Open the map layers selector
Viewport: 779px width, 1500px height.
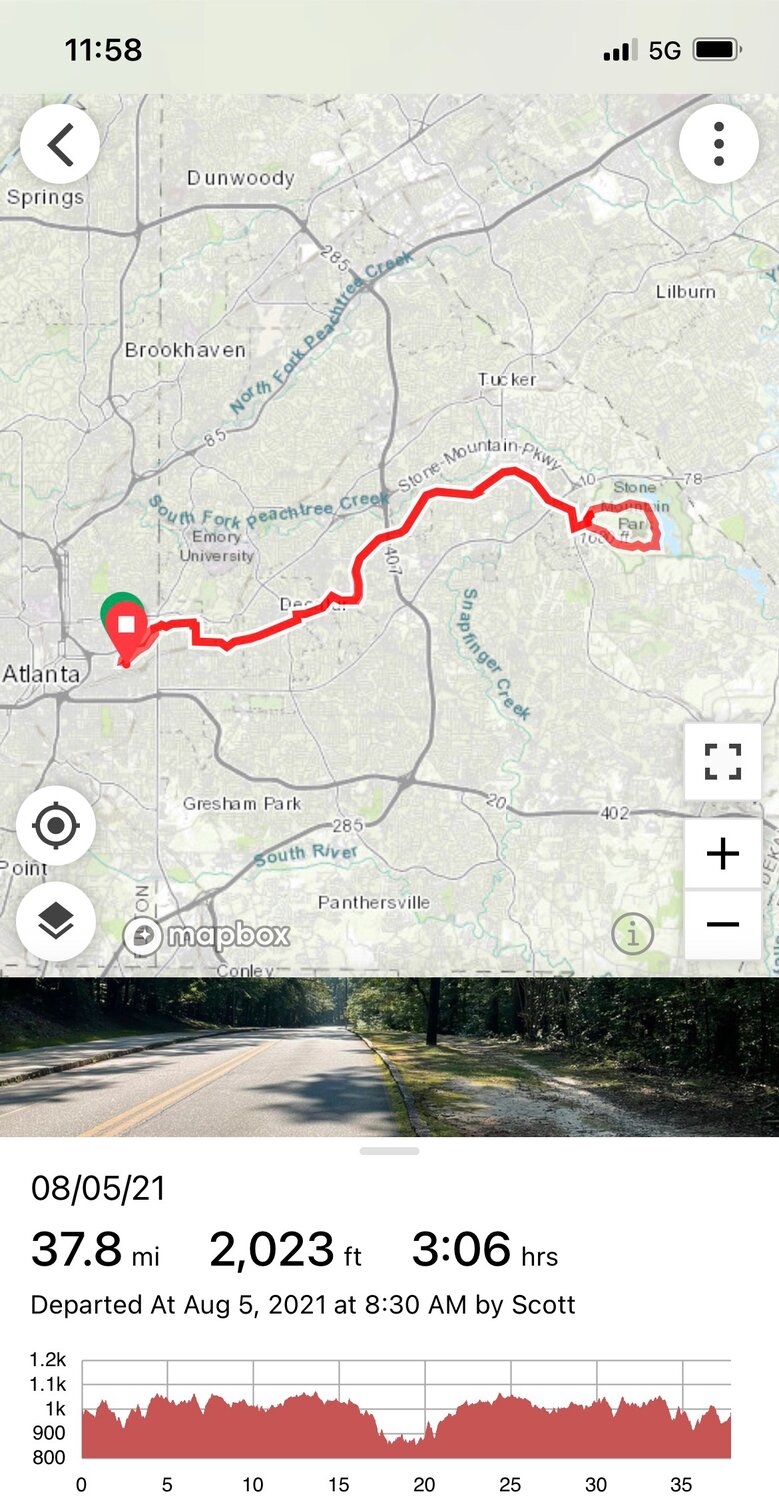(56, 921)
